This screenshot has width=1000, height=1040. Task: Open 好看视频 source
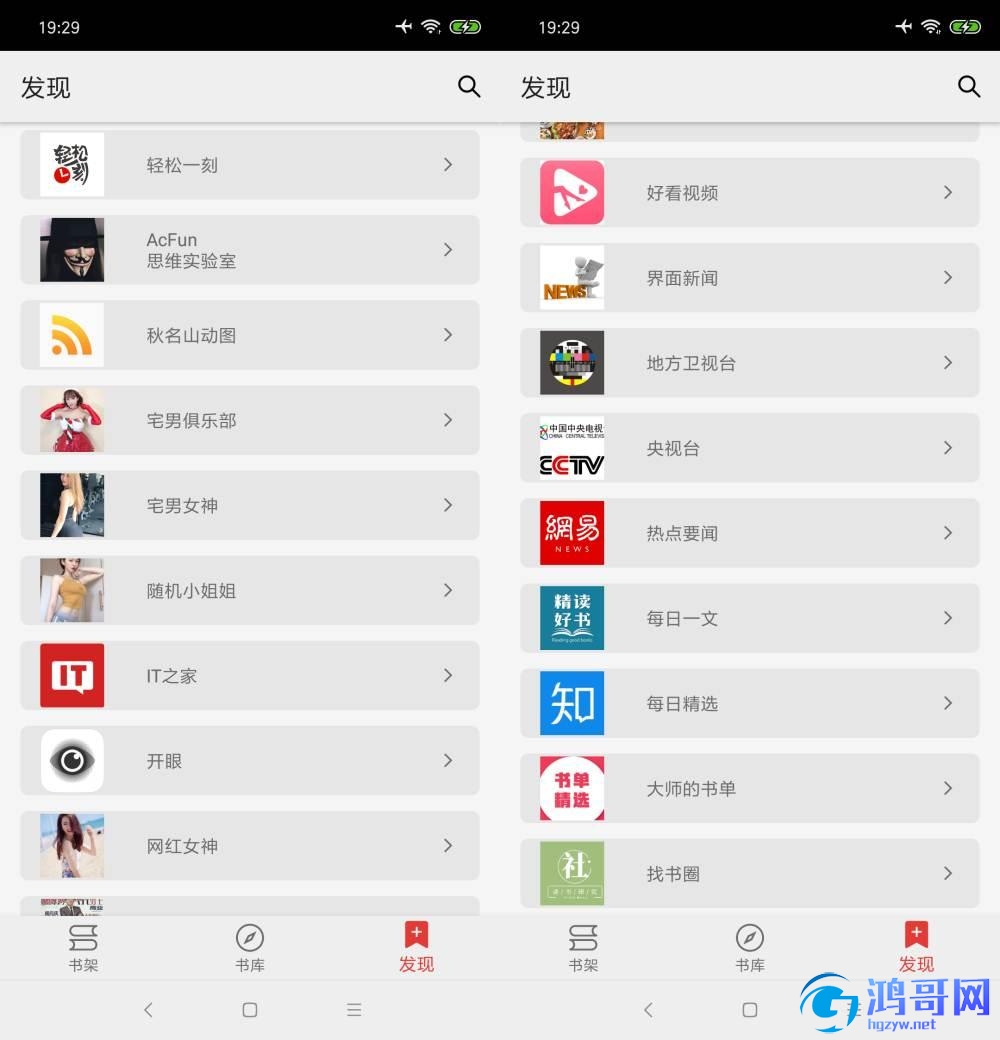point(750,192)
